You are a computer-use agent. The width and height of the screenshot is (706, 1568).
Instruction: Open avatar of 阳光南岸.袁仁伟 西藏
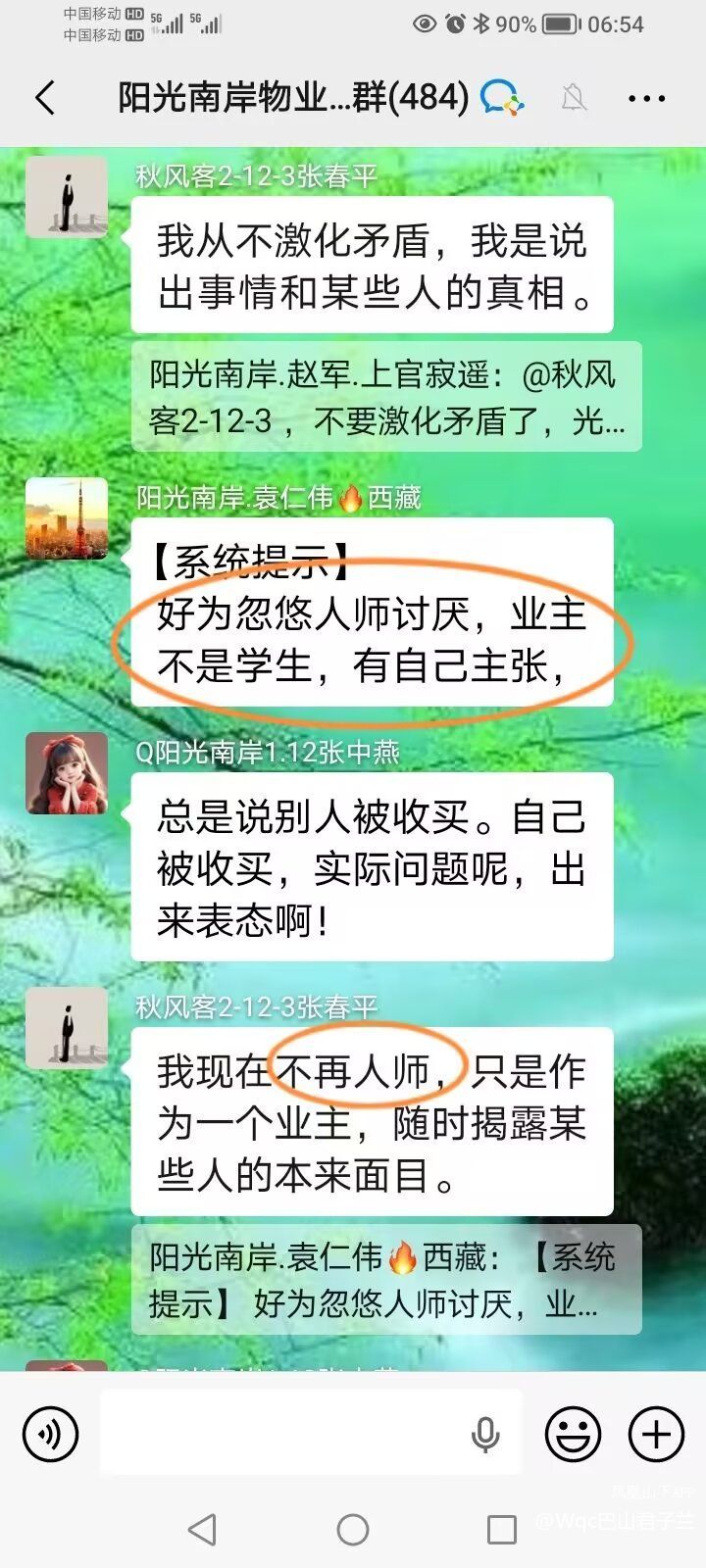(67, 518)
